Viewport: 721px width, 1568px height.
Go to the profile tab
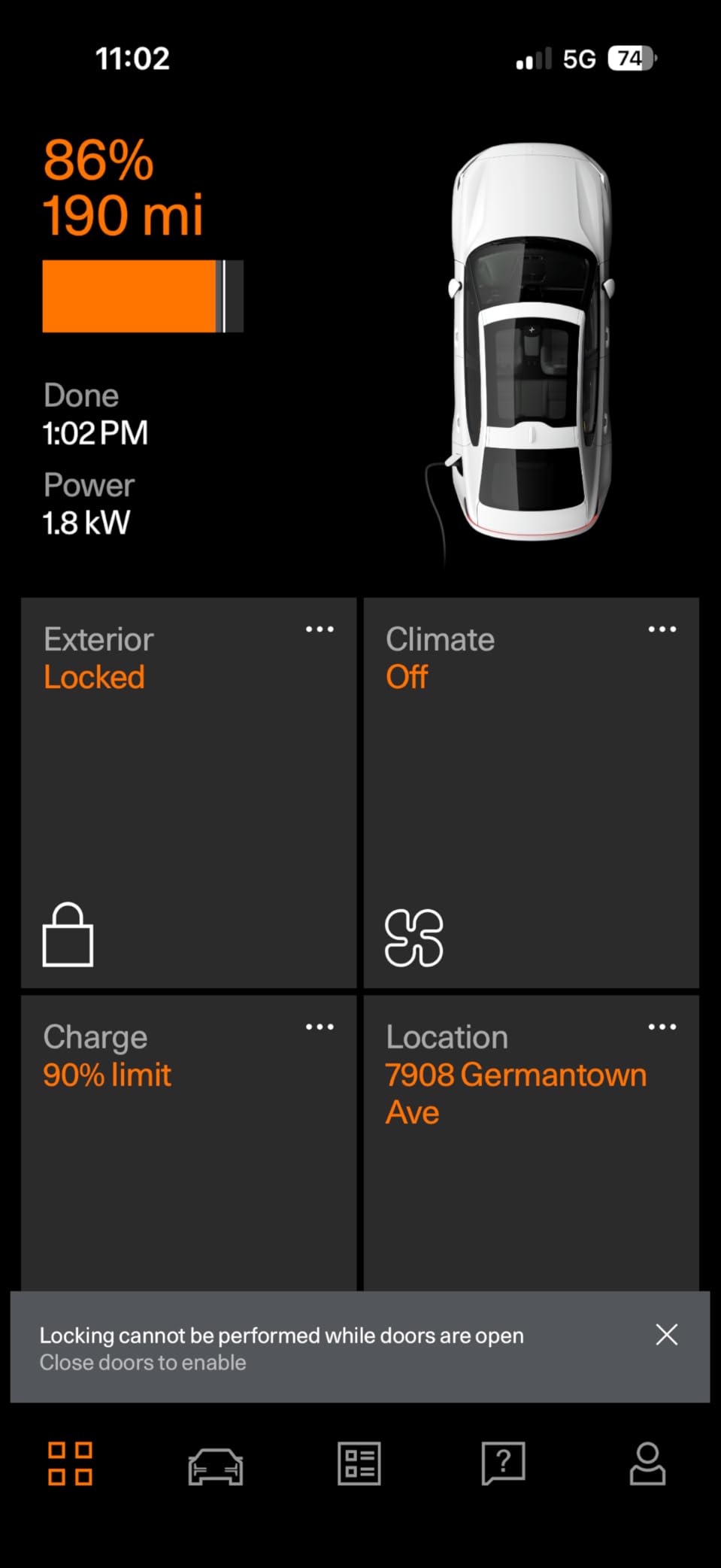(647, 1463)
